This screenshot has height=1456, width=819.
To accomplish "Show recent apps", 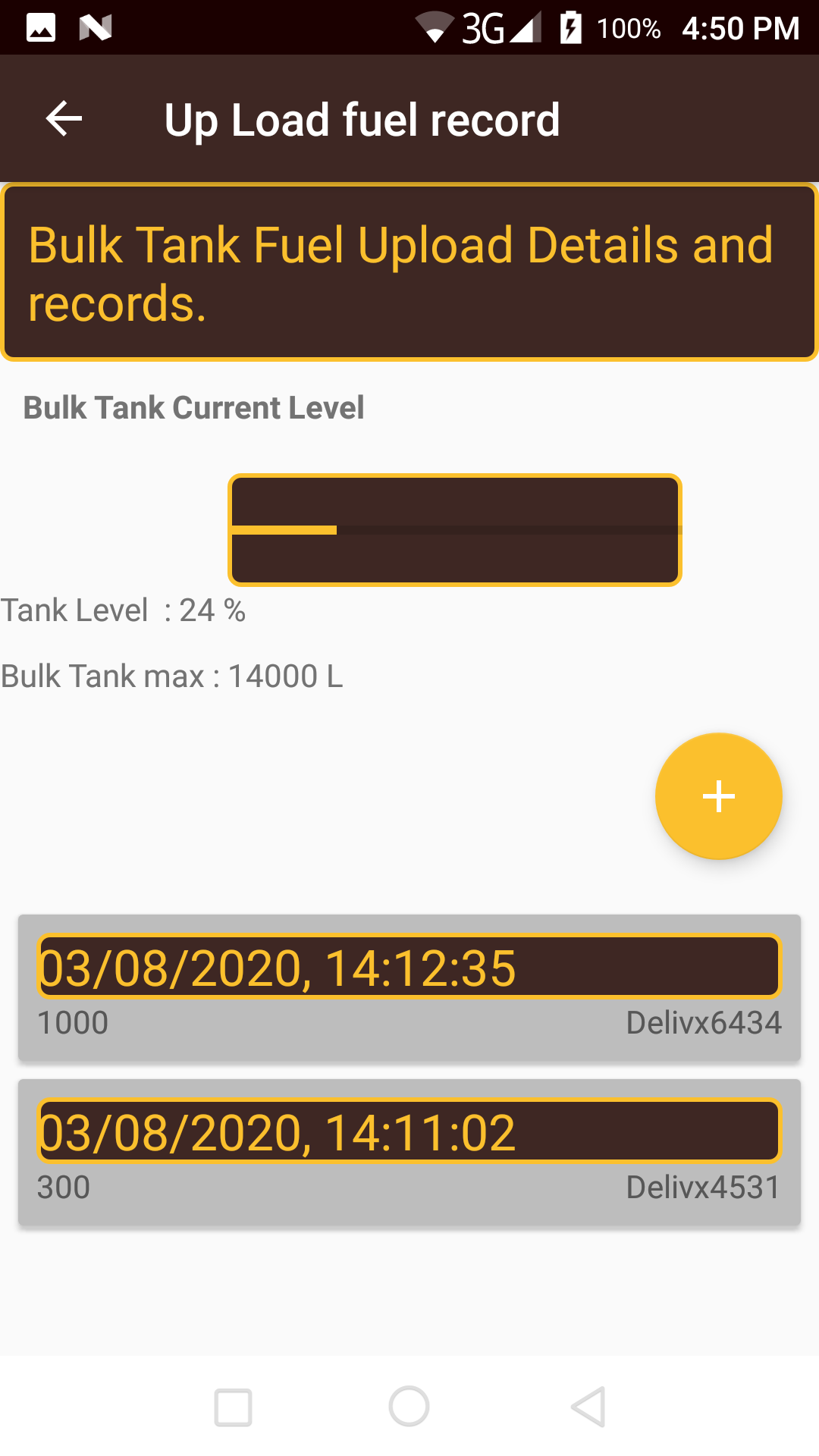I will 233,1407.
